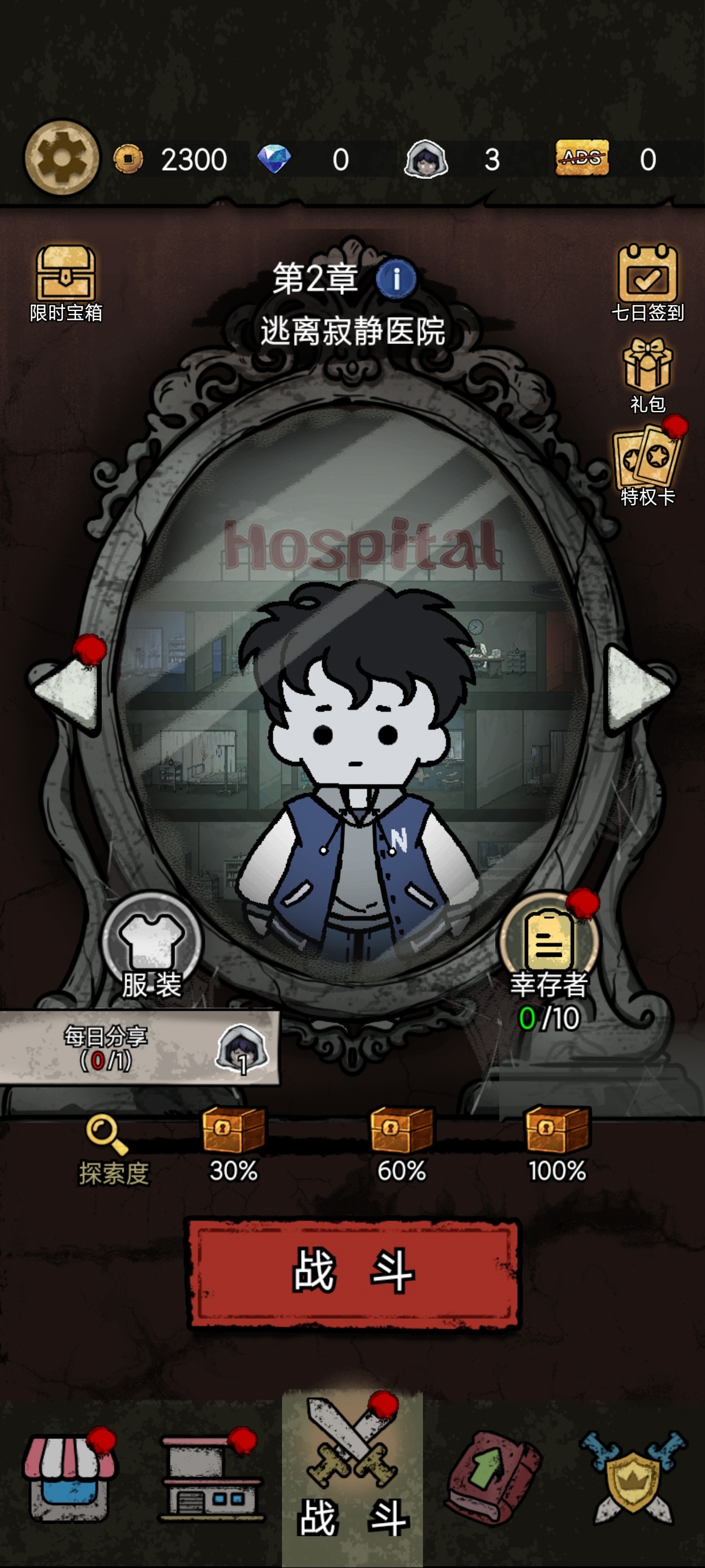The image size is (705, 1568).
Task: Switch to the building base tab
Action: [x=210, y=1475]
